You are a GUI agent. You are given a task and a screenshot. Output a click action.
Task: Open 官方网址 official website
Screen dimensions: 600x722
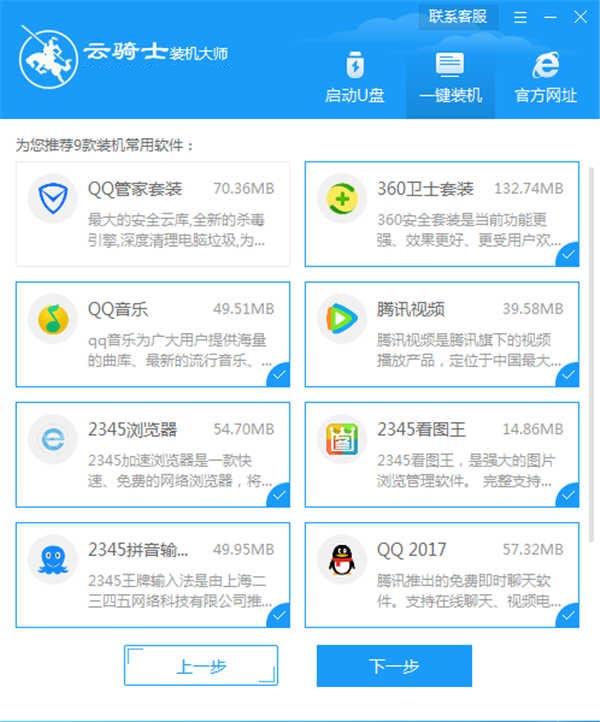545,78
